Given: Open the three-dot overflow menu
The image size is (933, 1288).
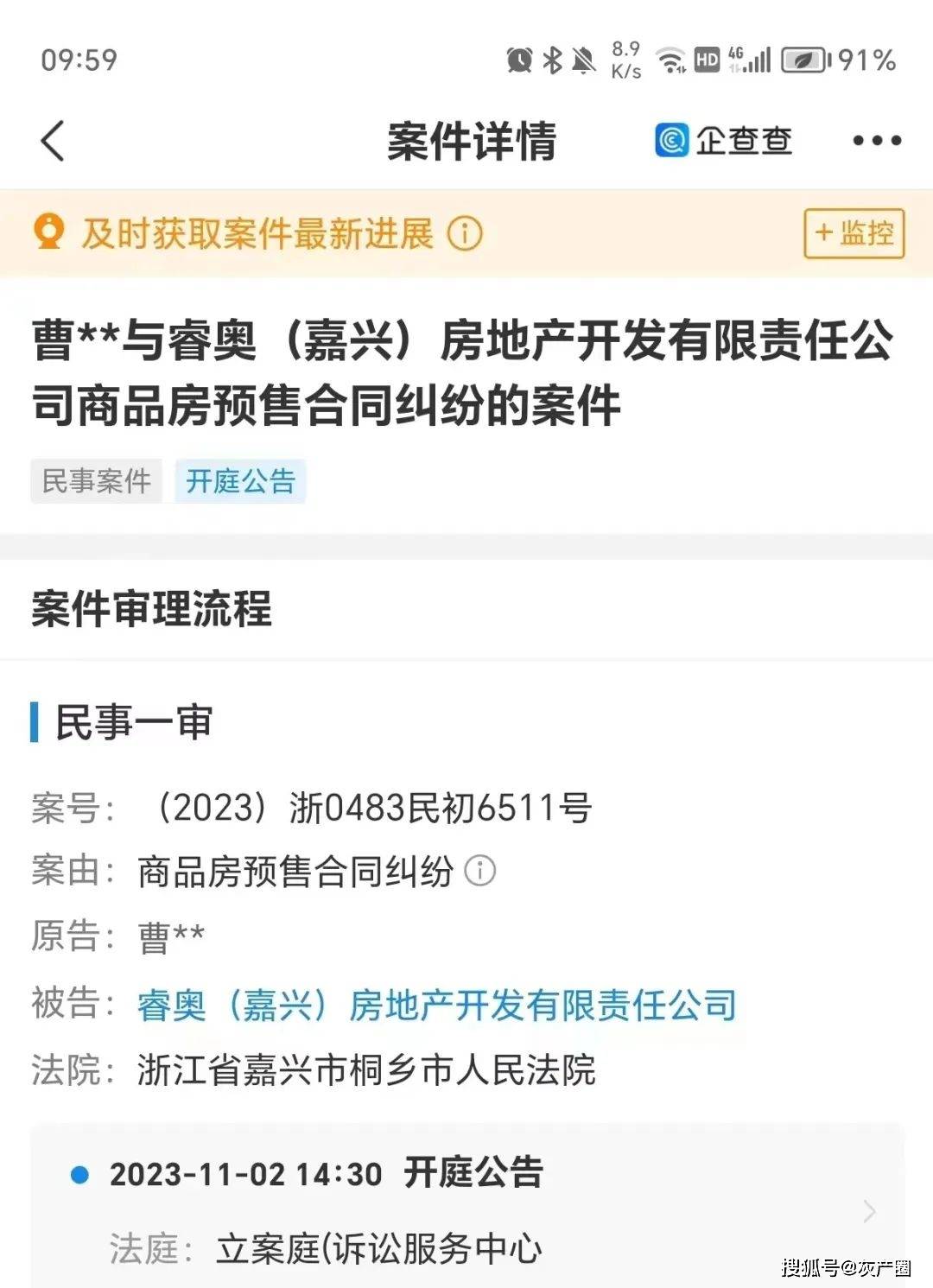Looking at the screenshot, I should (876, 141).
